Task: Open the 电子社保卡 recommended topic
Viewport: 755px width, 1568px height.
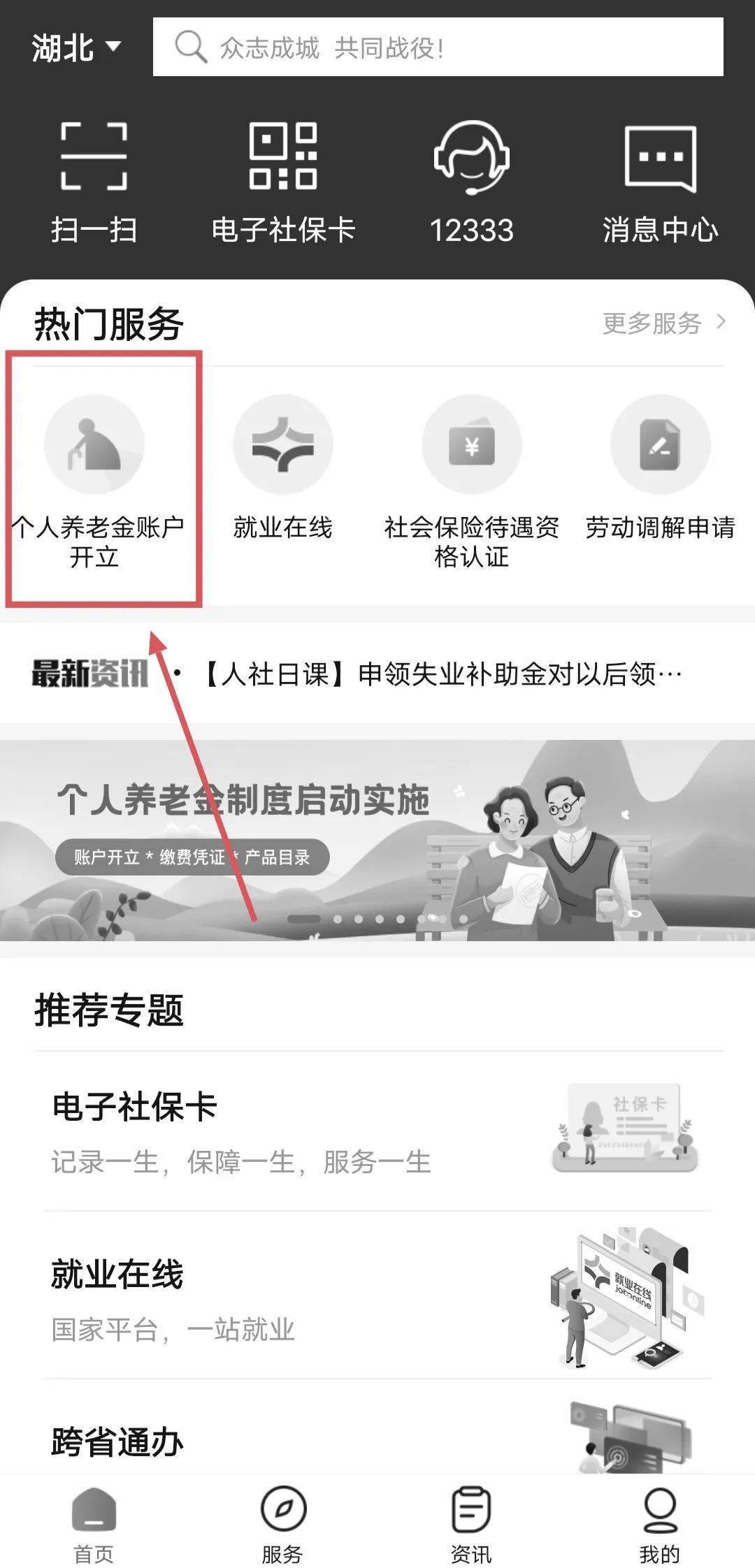Action: 377,1131
